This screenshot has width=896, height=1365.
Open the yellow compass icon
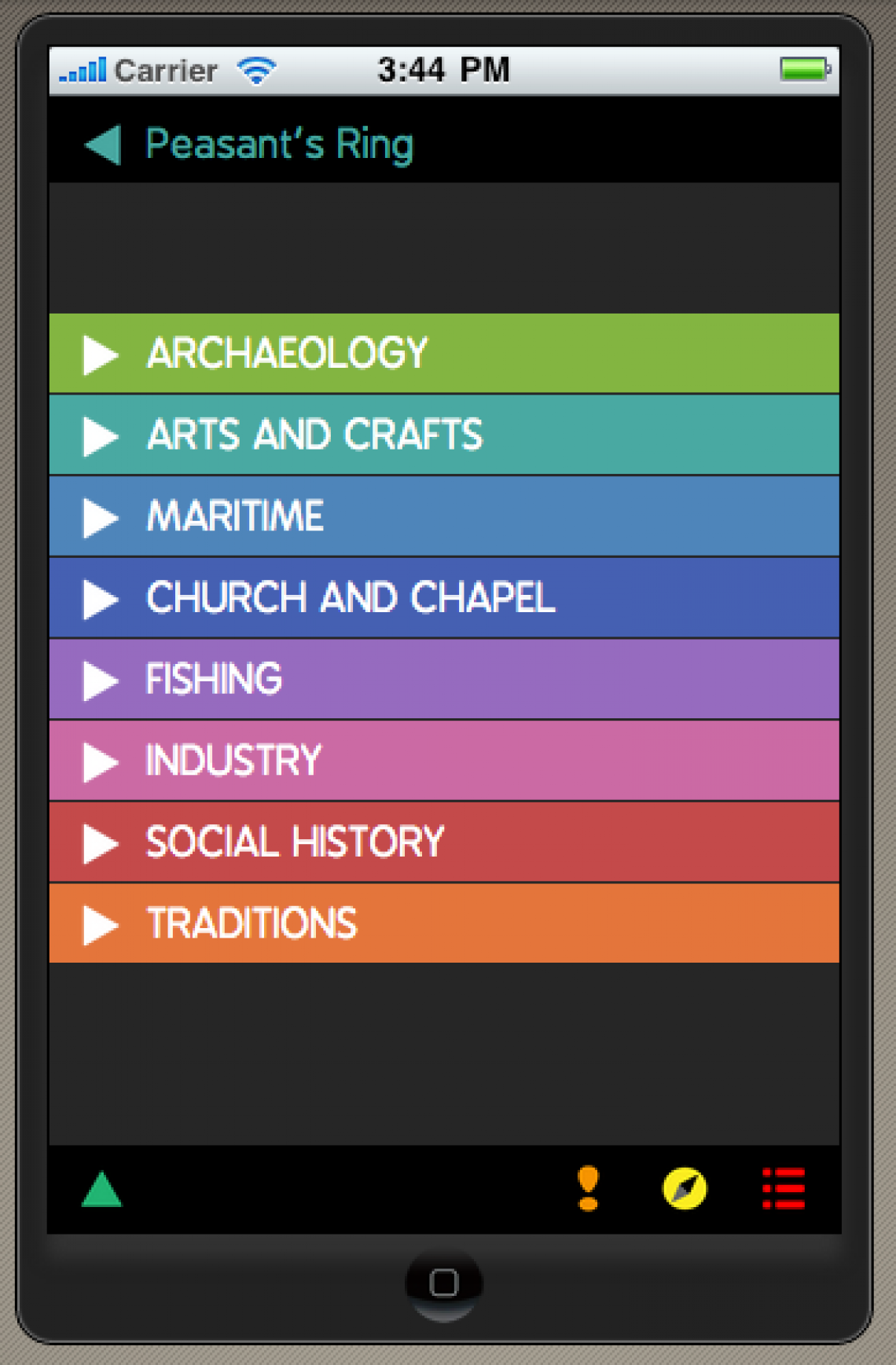point(685,1188)
